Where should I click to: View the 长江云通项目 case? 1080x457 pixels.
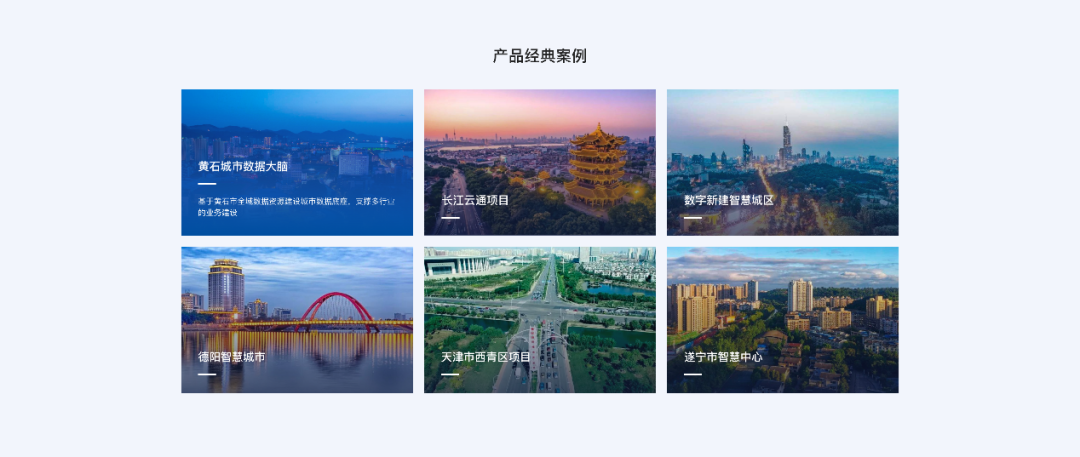540,163
